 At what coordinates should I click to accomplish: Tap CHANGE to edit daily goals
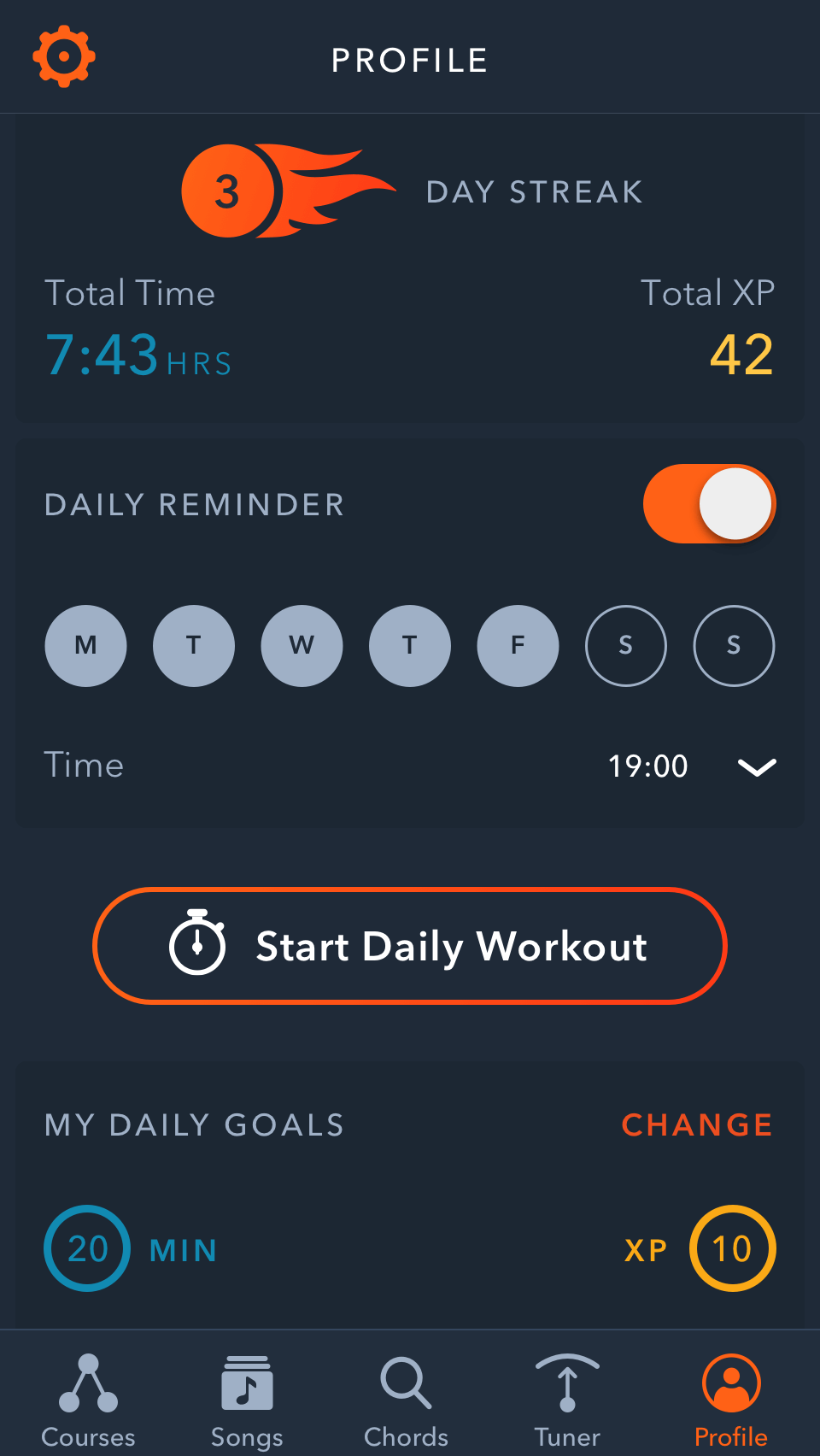(697, 1125)
